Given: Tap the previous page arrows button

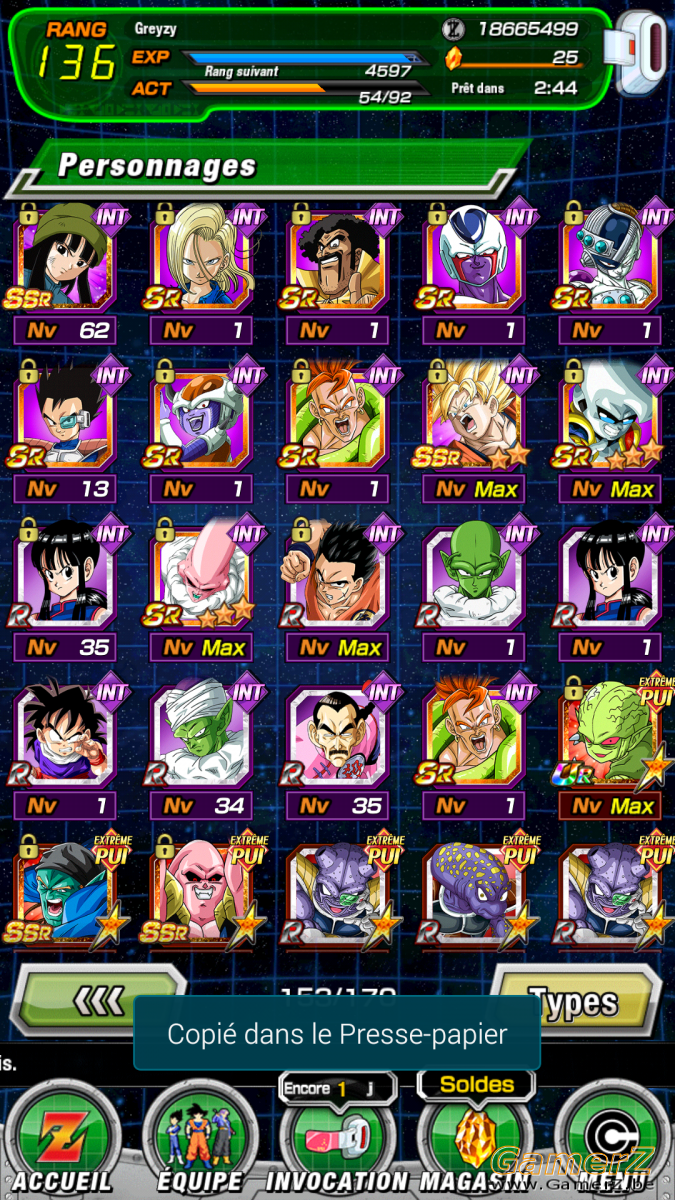Looking at the screenshot, I should 98,1001.
